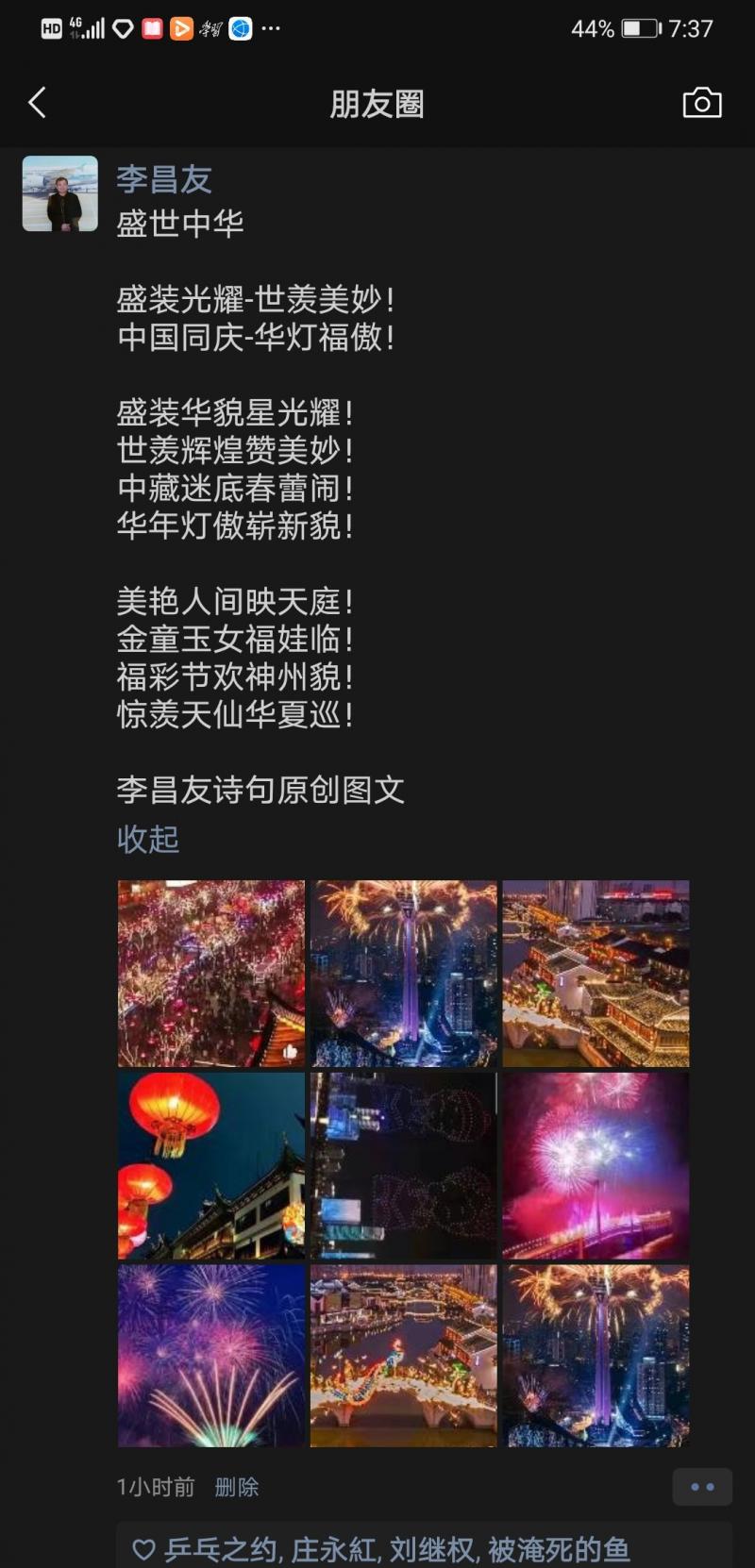The width and height of the screenshot is (755, 1568).
Task: Go back from the 朋友圈 page
Action: click(38, 103)
